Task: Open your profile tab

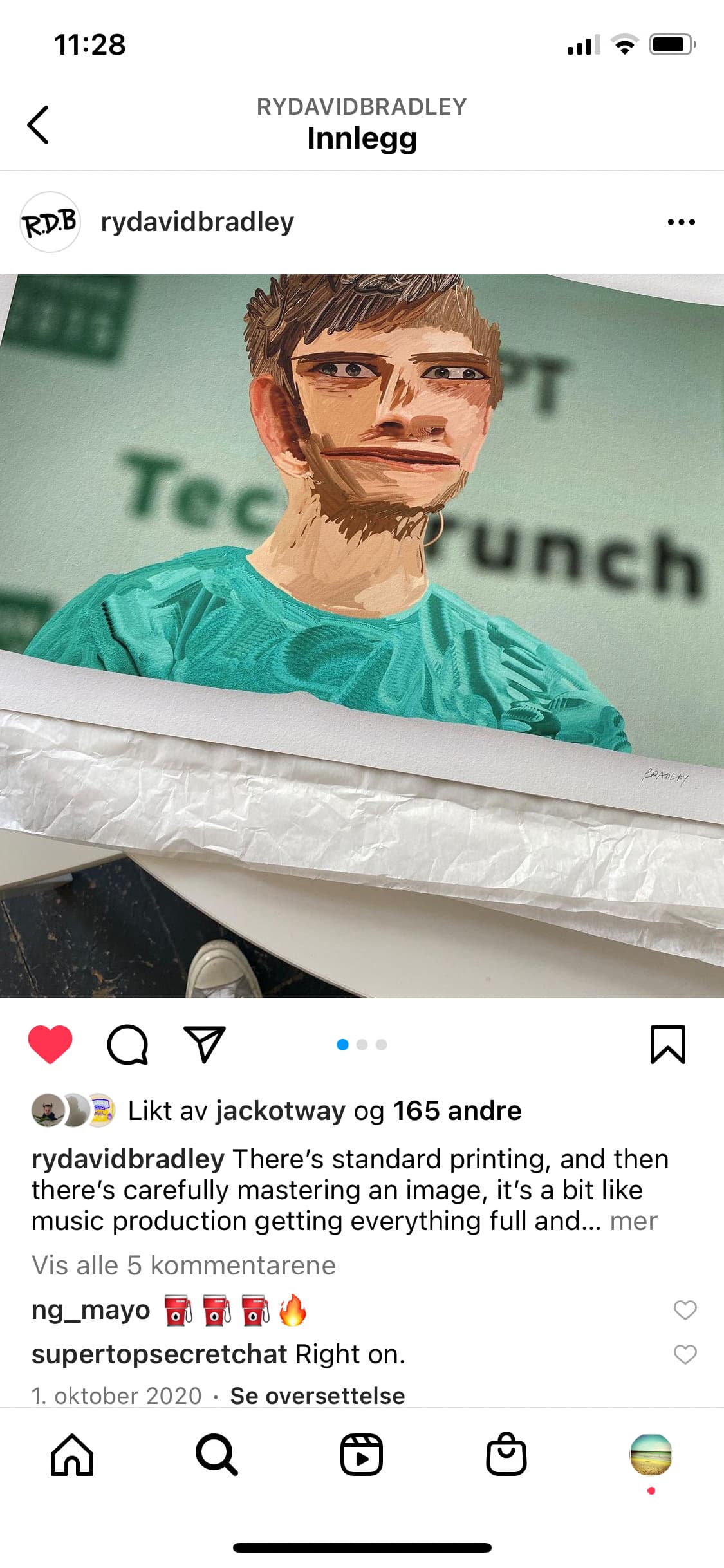Action: (651, 1455)
